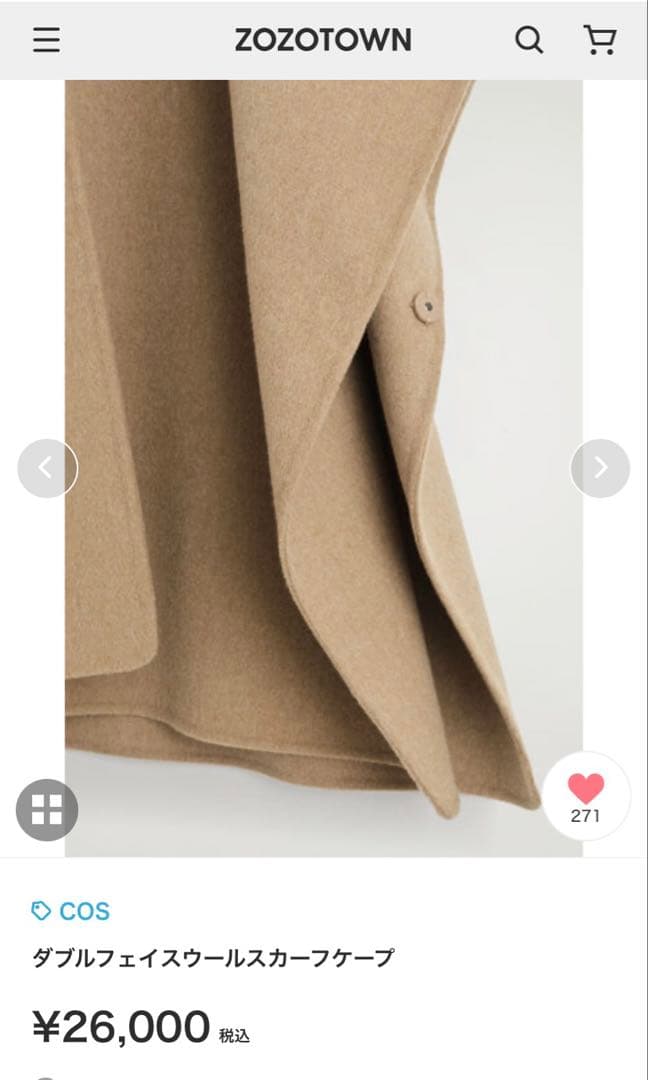Show the next product image

click(600, 468)
